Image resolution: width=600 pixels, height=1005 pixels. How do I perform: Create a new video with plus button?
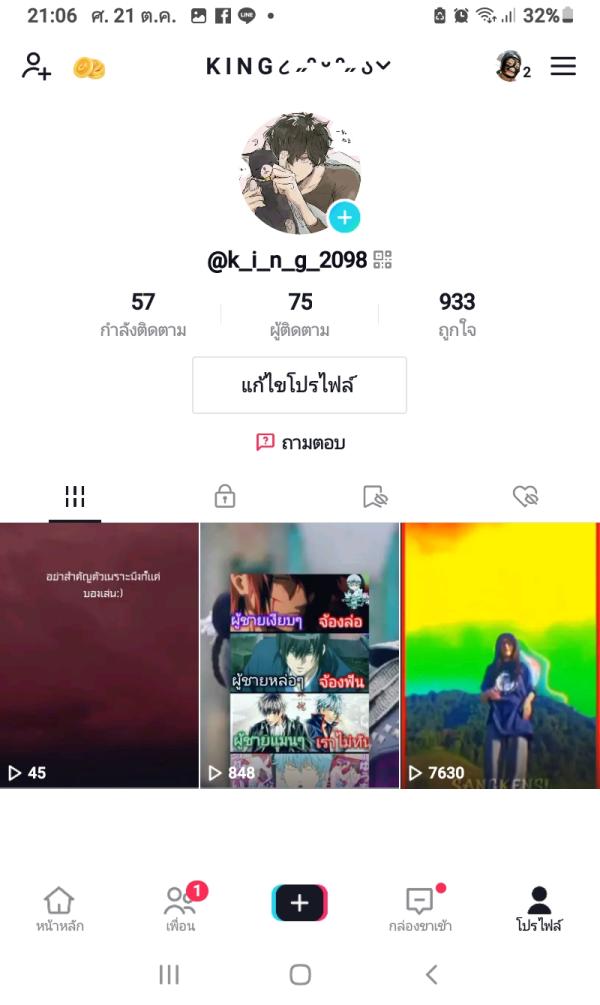[x=299, y=903]
